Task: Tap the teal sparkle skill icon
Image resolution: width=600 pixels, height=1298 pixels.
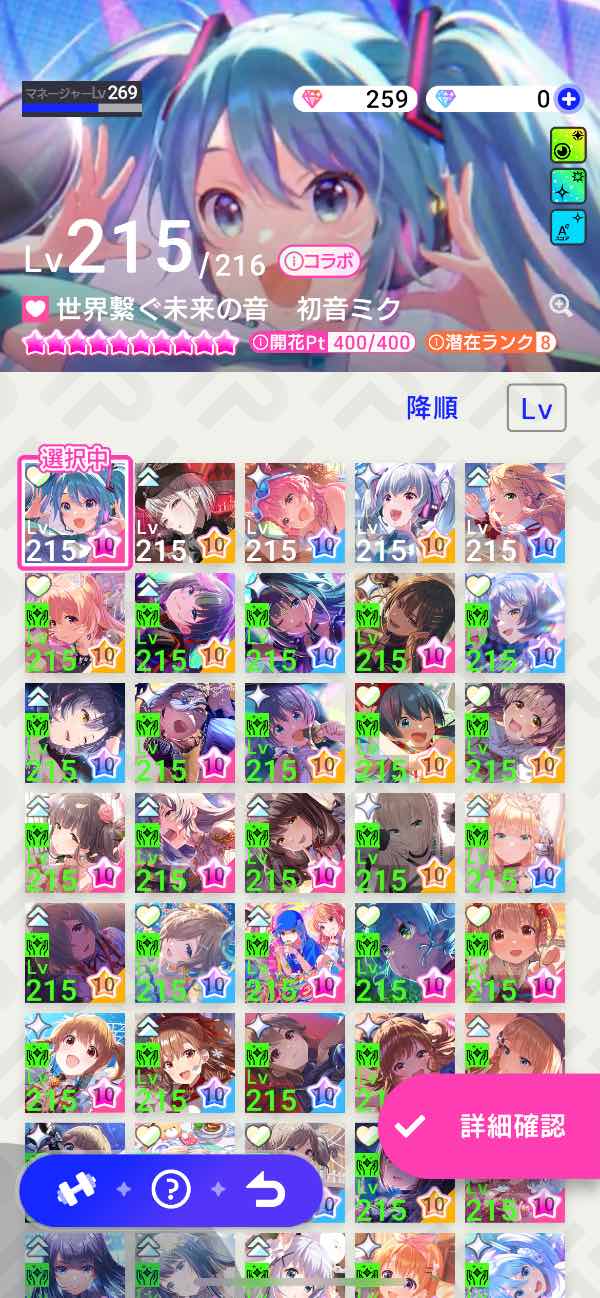Action: pyautogui.click(x=568, y=187)
